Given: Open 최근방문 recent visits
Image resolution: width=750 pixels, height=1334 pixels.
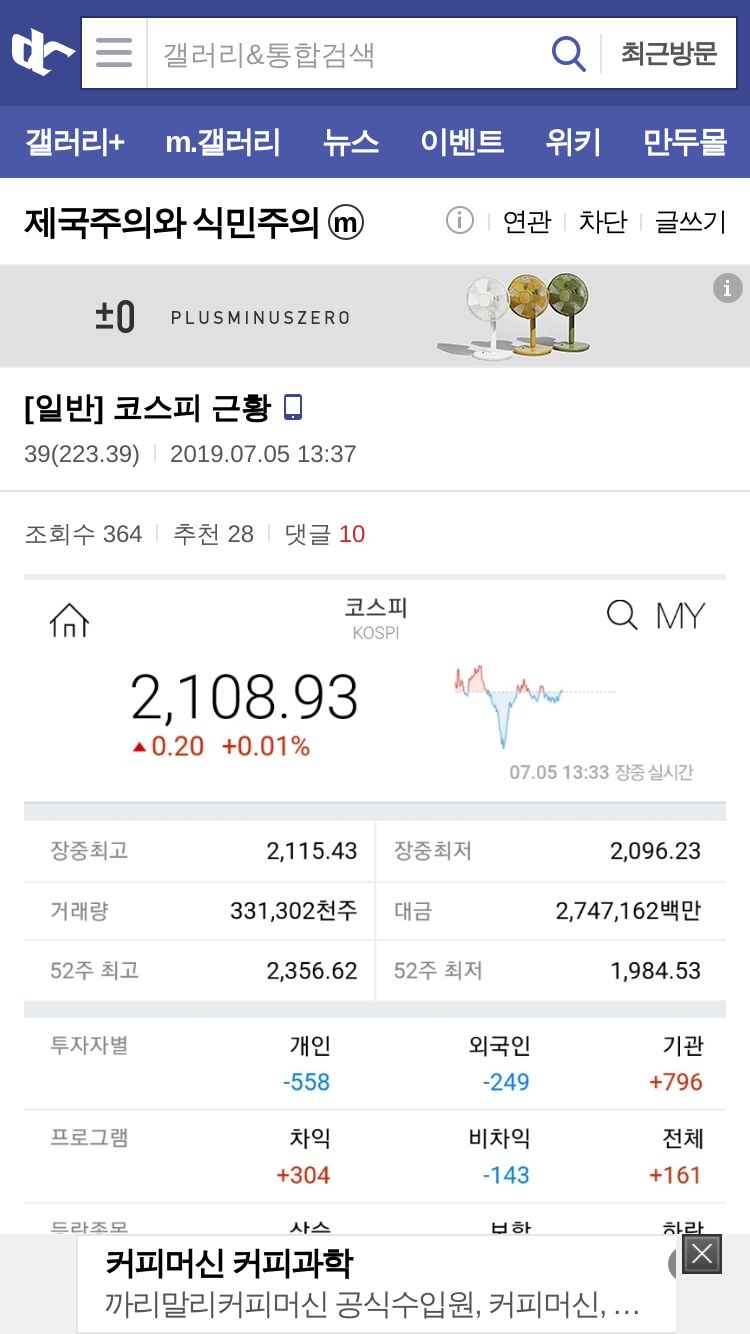Looking at the screenshot, I should (x=668, y=54).
